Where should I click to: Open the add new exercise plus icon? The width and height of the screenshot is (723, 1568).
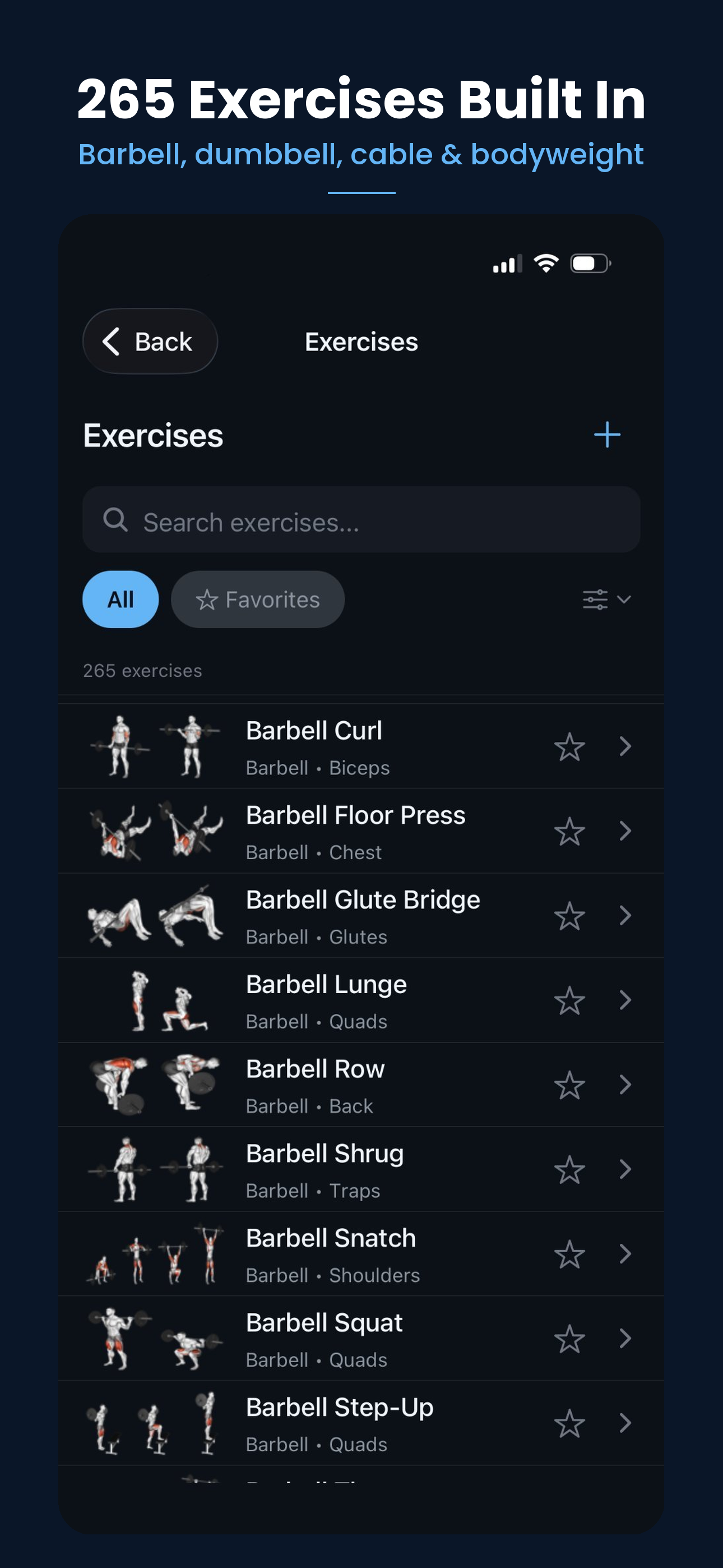point(607,435)
